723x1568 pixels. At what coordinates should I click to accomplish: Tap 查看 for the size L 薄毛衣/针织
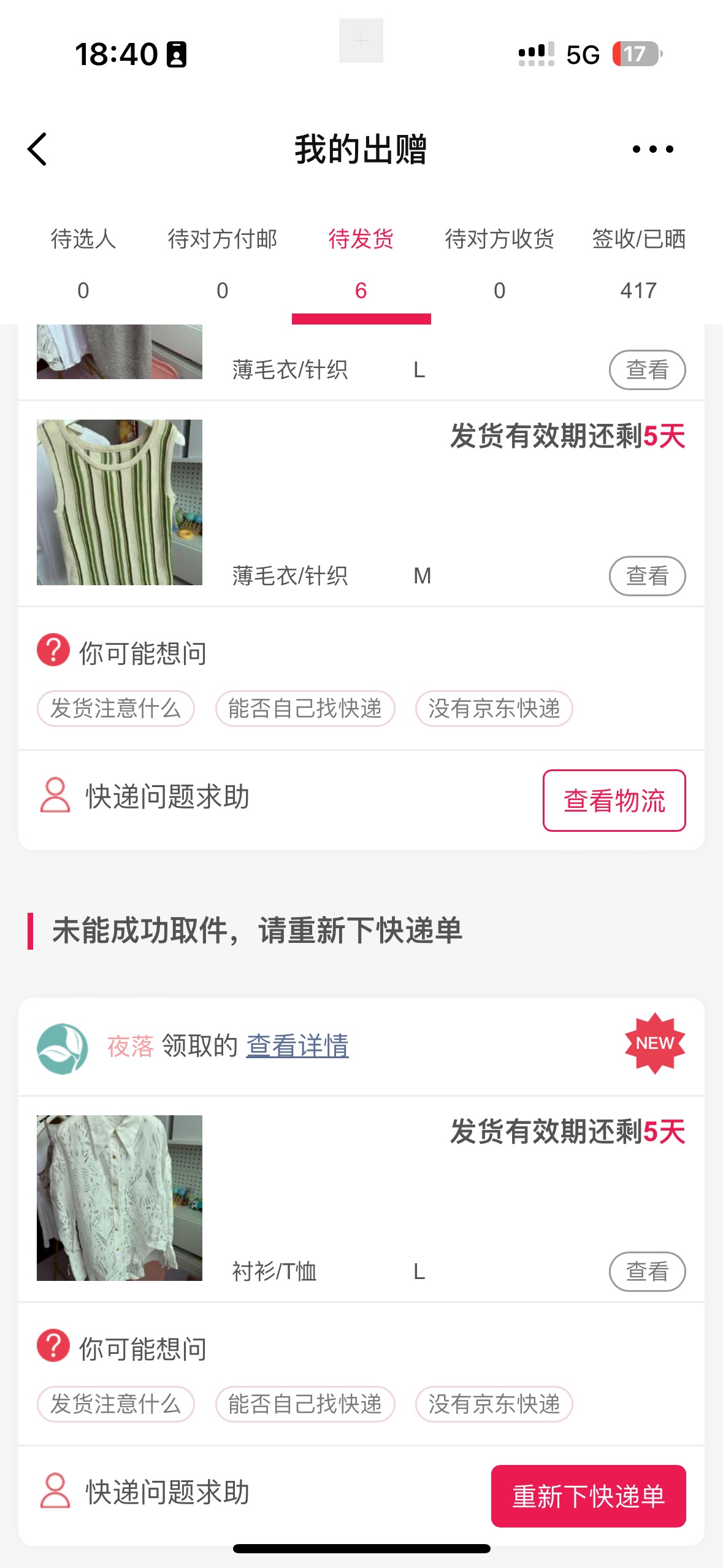[647, 369]
